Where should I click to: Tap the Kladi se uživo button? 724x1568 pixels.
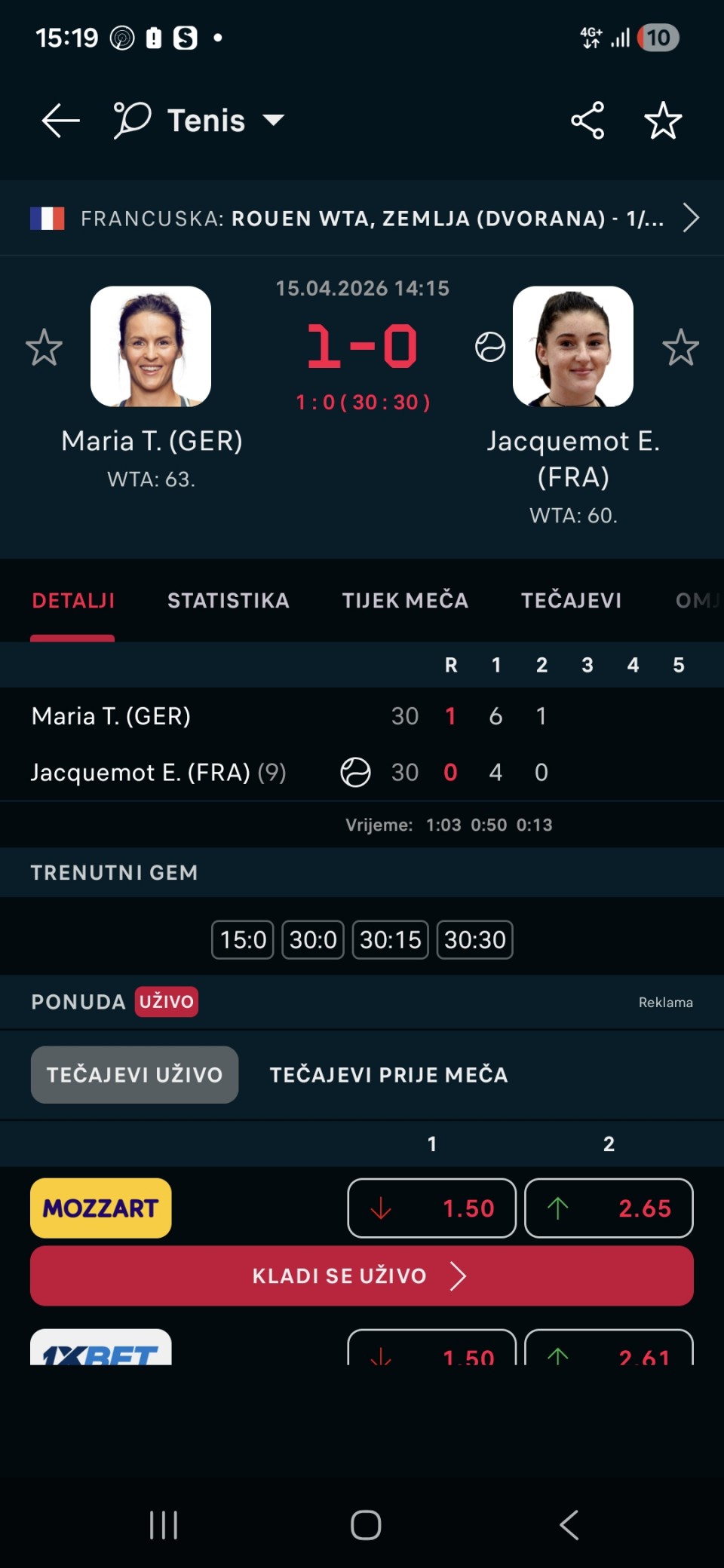click(362, 1276)
